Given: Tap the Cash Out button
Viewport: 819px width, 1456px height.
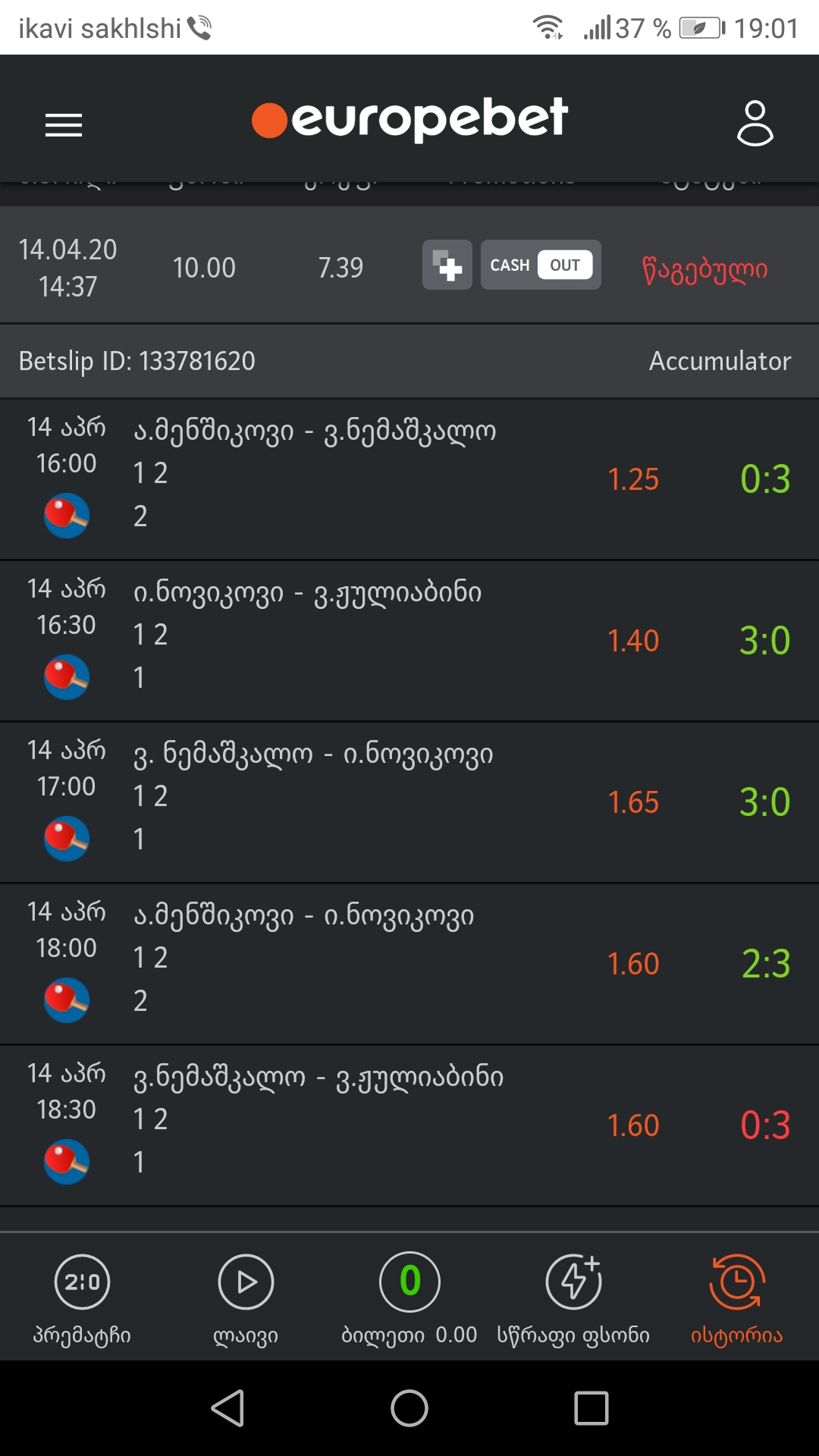Looking at the screenshot, I should (541, 265).
